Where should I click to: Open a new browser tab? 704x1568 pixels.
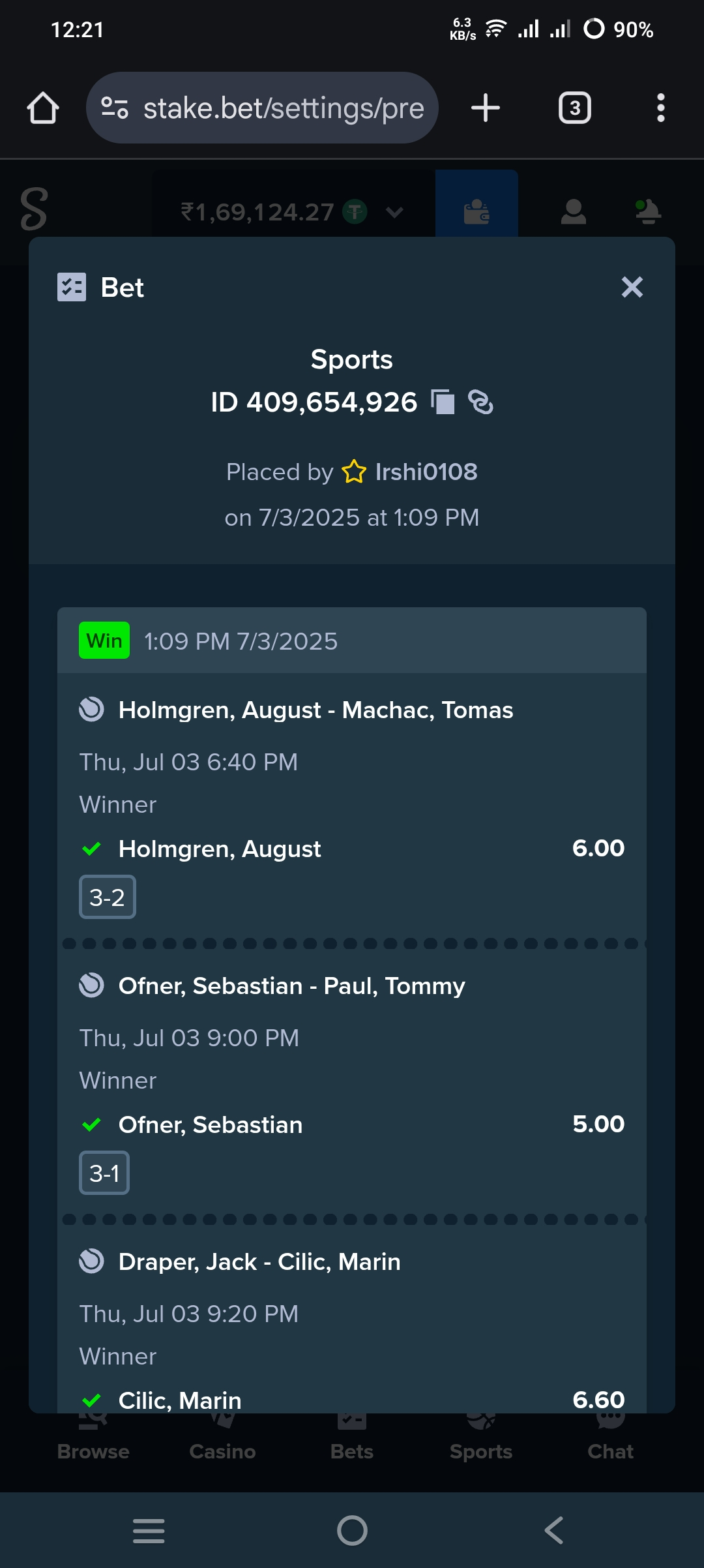tap(486, 108)
